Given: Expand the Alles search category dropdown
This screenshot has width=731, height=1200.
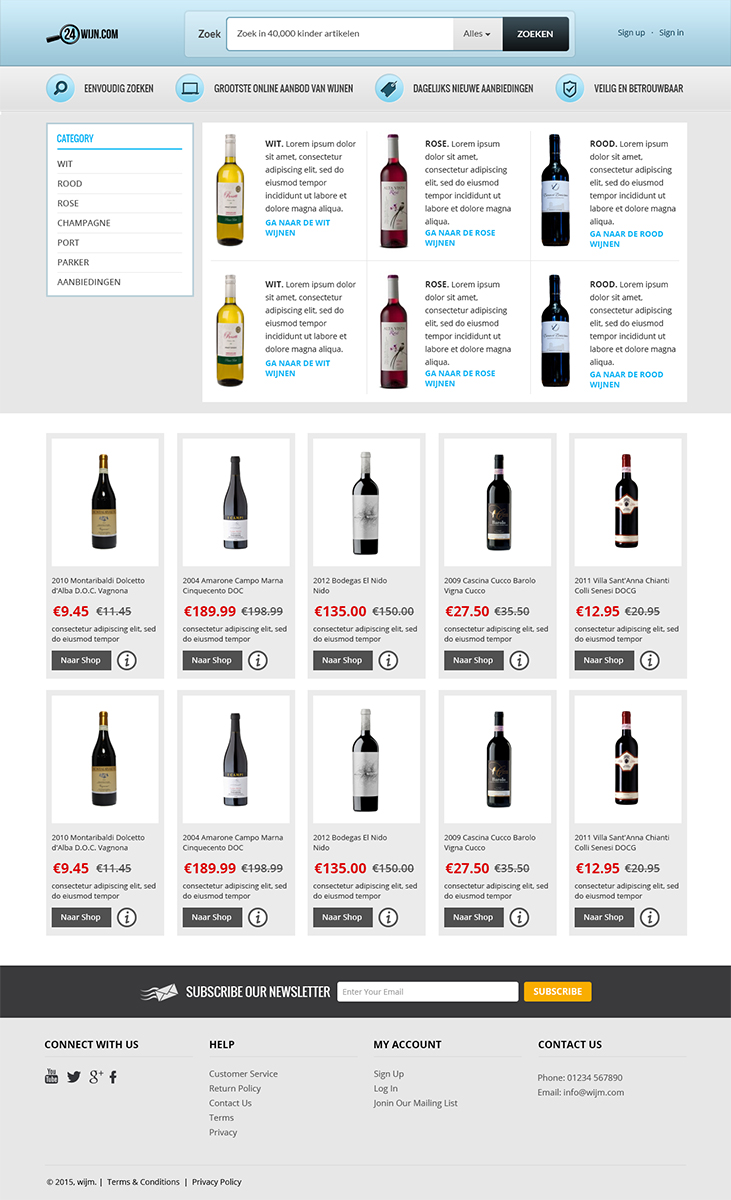Looking at the screenshot, I should click(x=477, y=34).
